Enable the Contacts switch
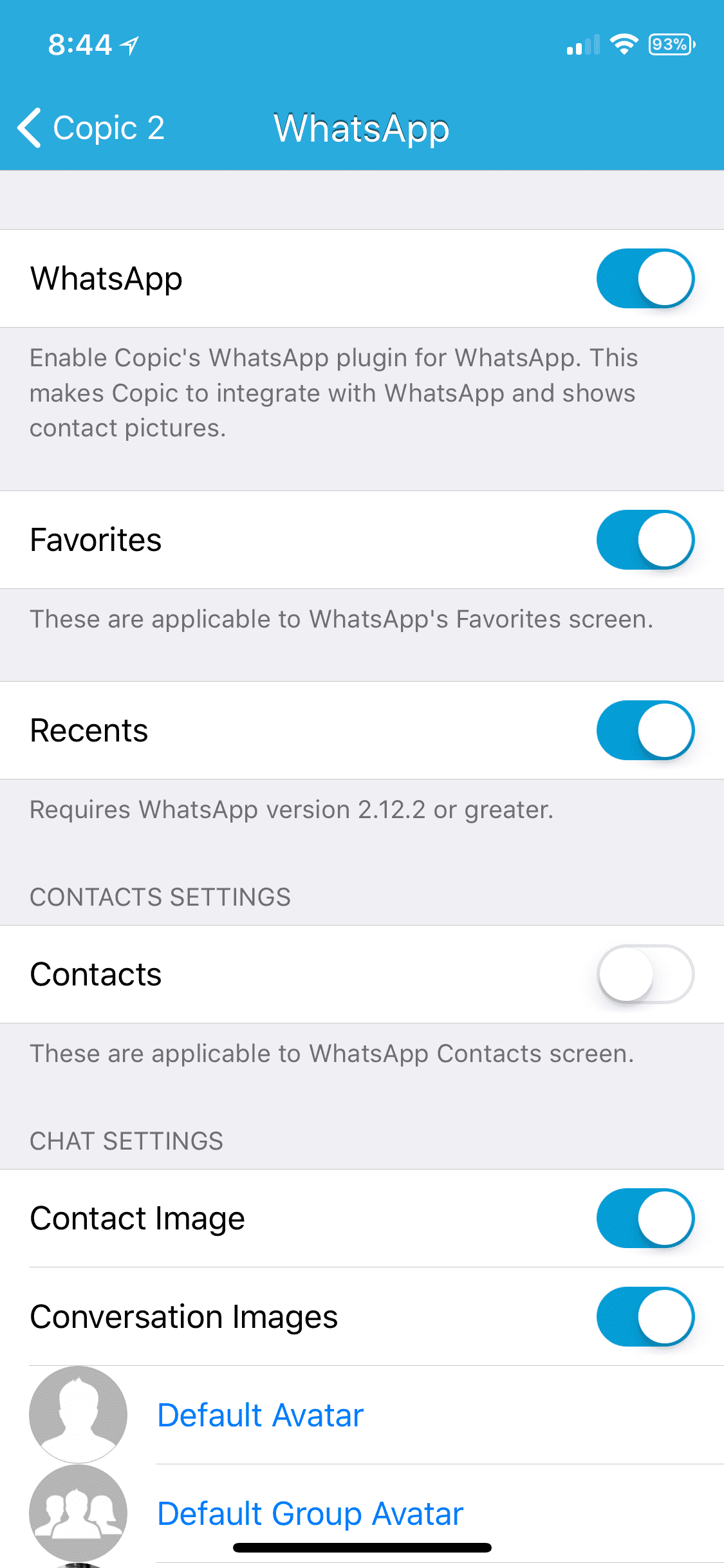 pos(645,974)
